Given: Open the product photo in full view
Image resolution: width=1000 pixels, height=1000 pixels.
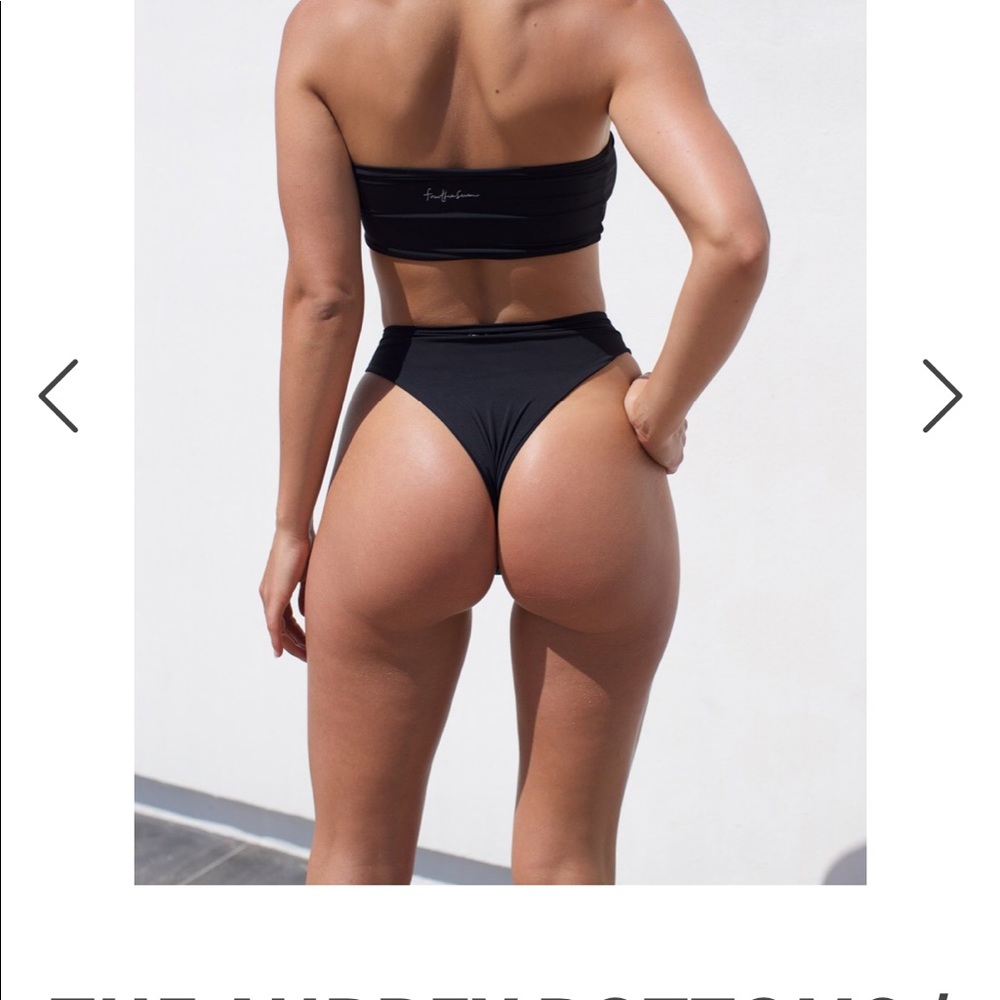Looking at the screenshot, I should pos(500,440).
